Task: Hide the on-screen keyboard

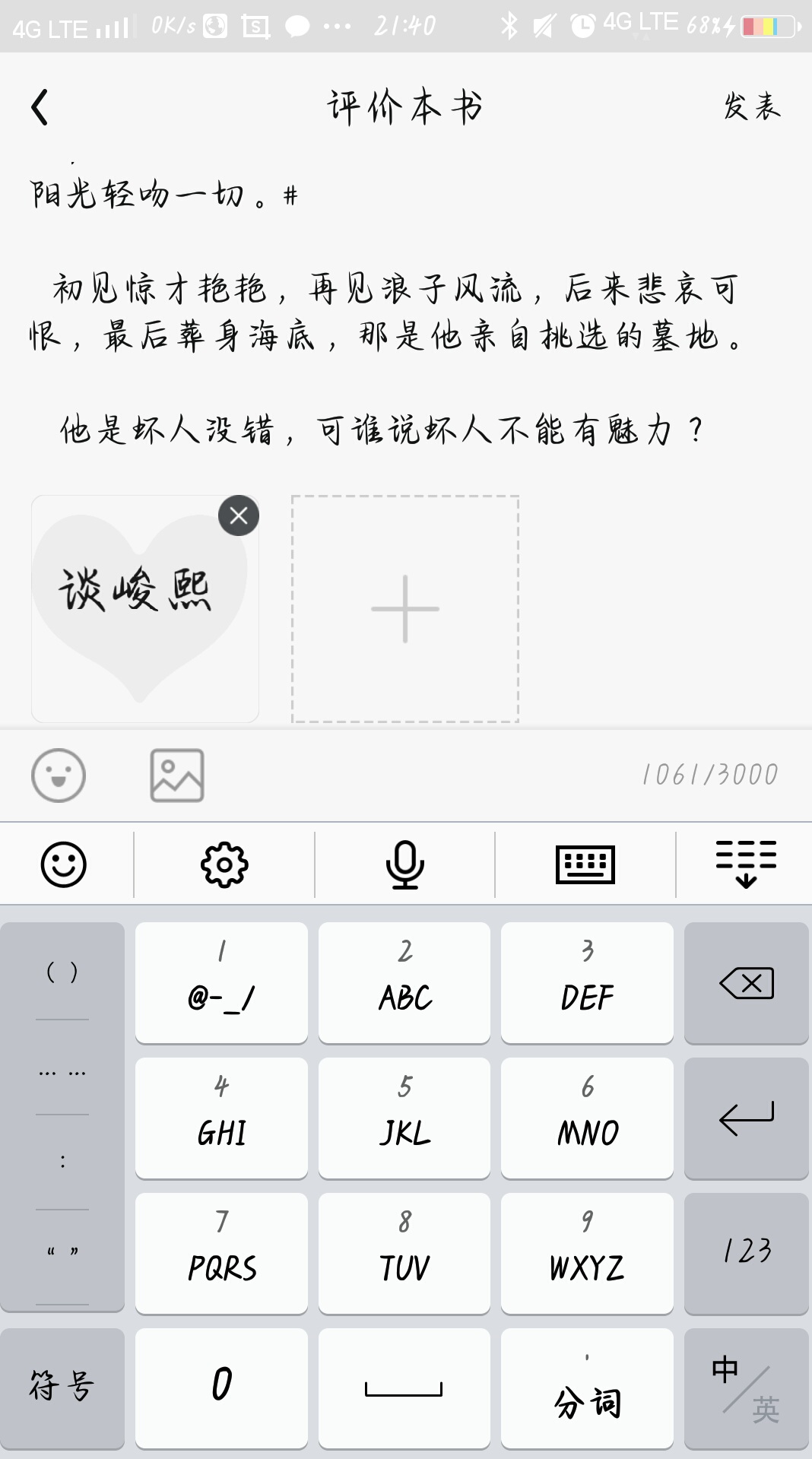Action: pyautogui.click(x=746, y=864)
